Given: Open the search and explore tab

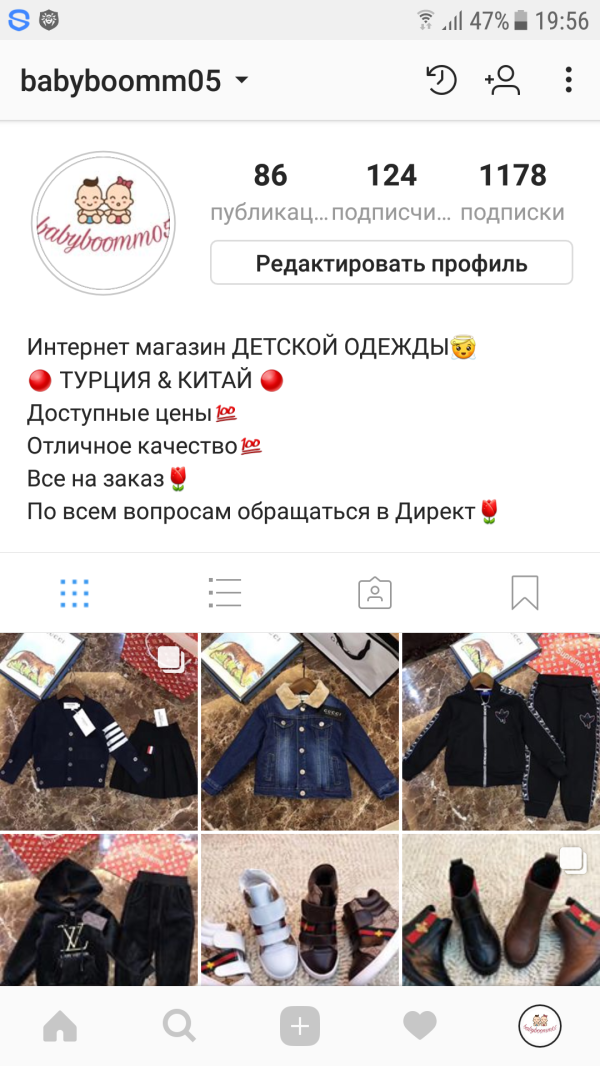Looking at the screenshot, I should coord(180,1026).
